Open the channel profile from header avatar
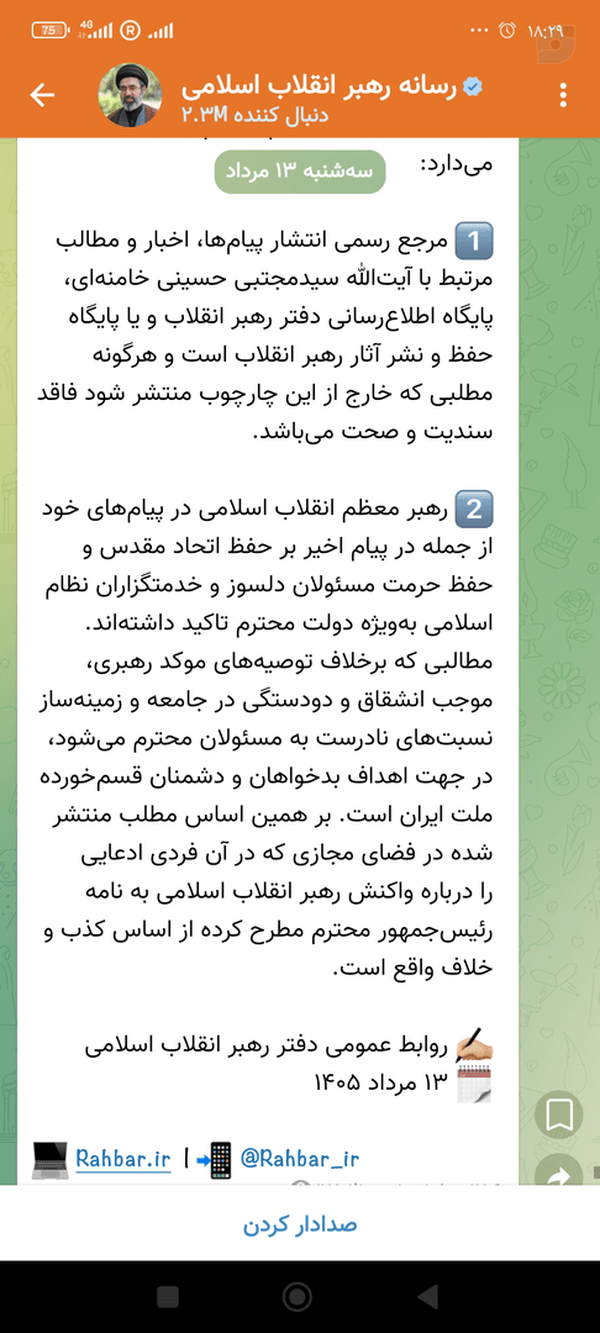 [129, 95]
